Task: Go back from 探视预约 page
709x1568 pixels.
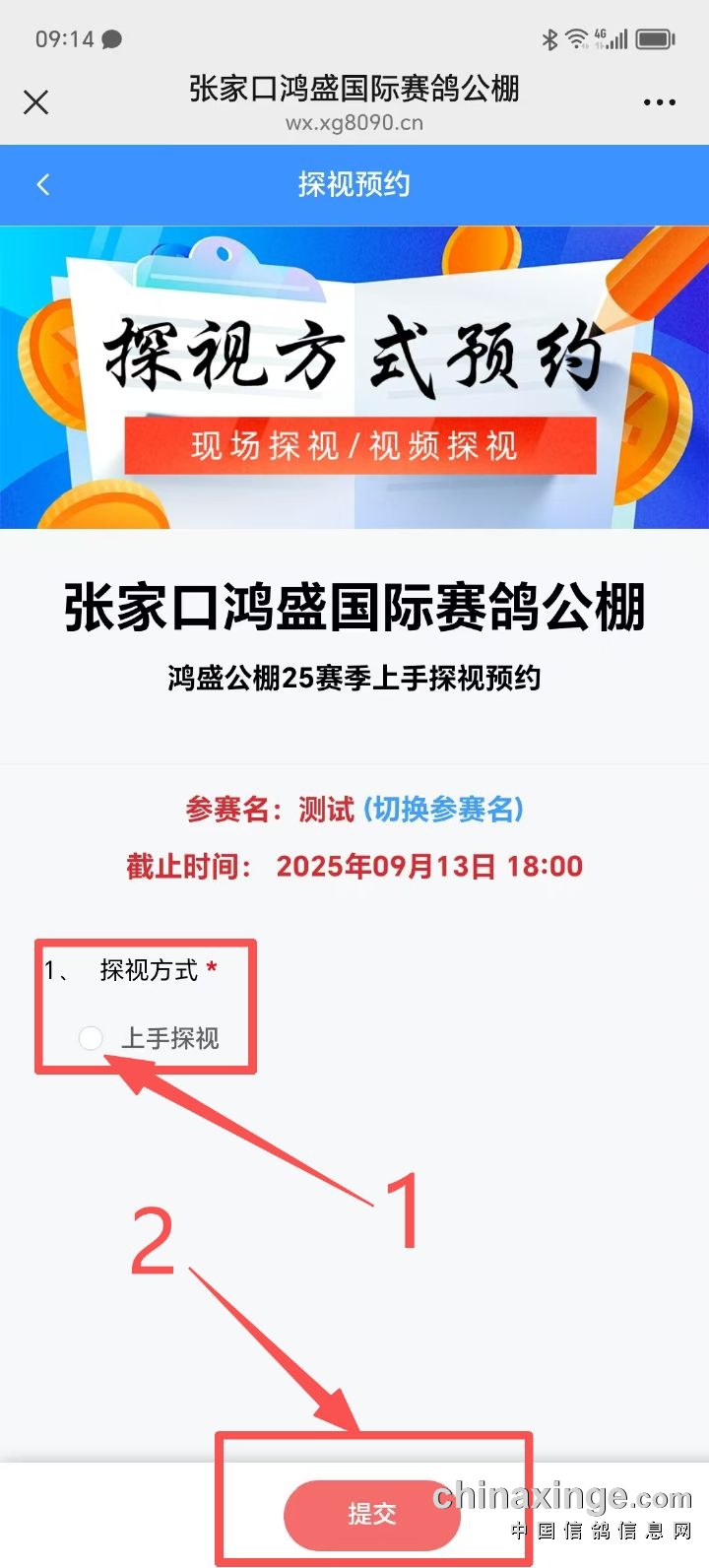Action: tap(43, 184)
